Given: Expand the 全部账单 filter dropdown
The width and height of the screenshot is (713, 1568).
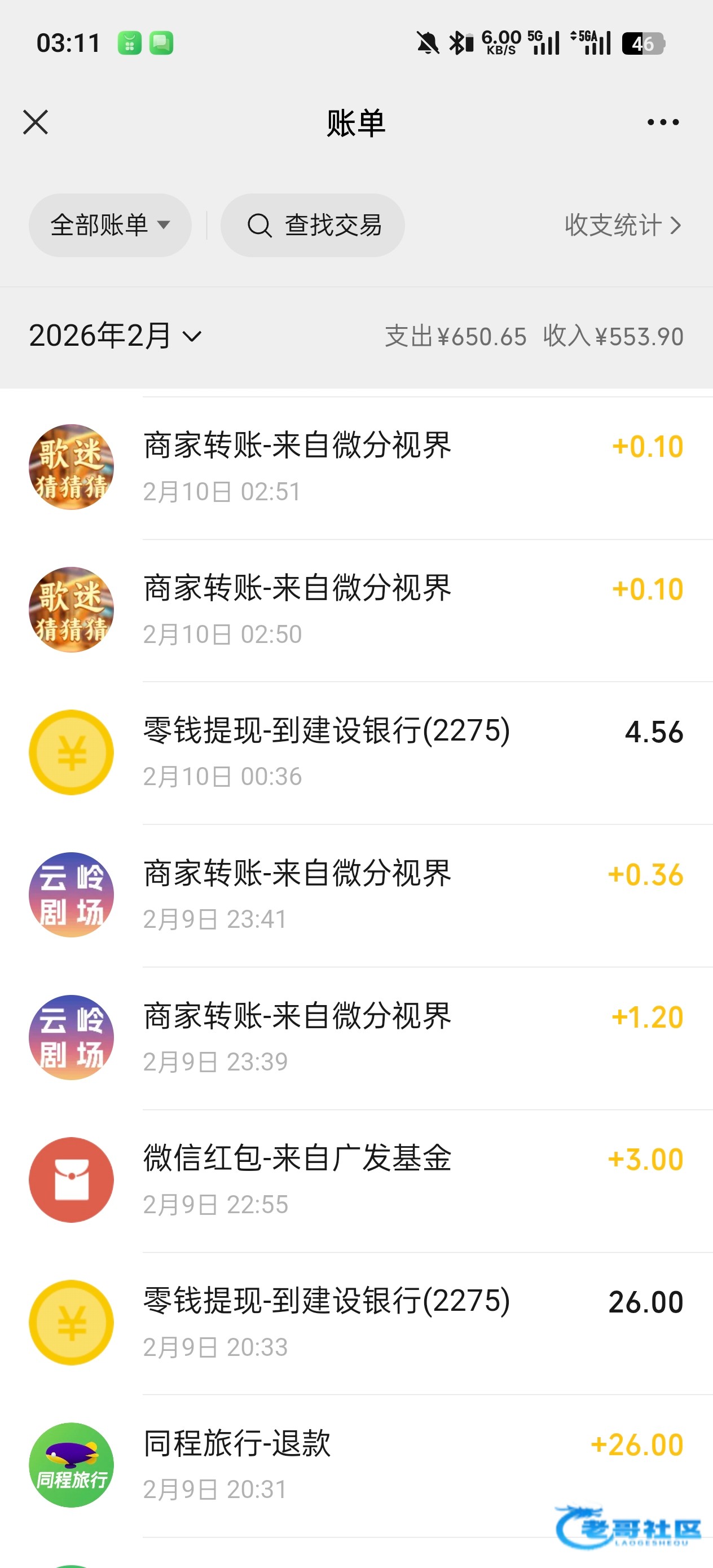Looking at the screenshot, I should coord(110,225).
